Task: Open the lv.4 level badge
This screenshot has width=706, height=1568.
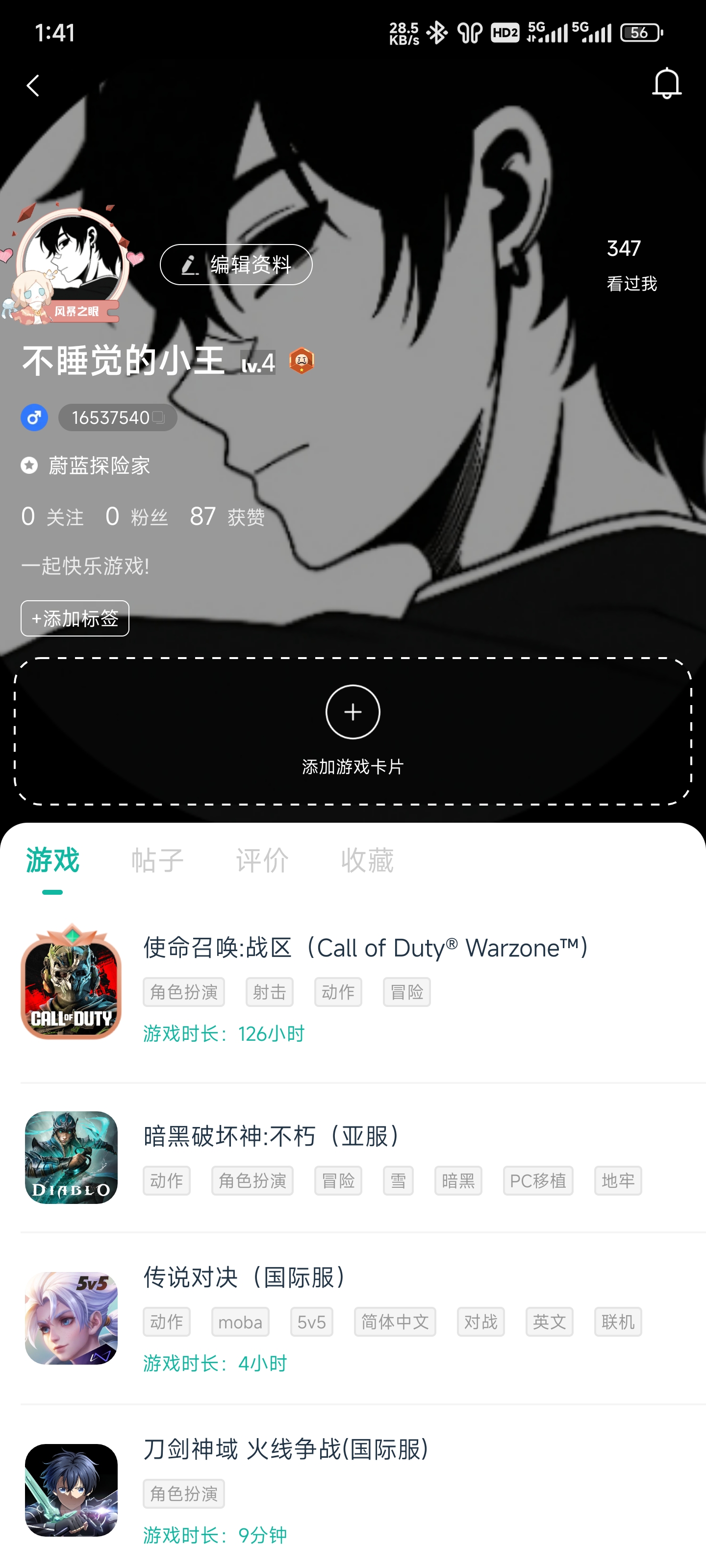Action: (258, 363)
